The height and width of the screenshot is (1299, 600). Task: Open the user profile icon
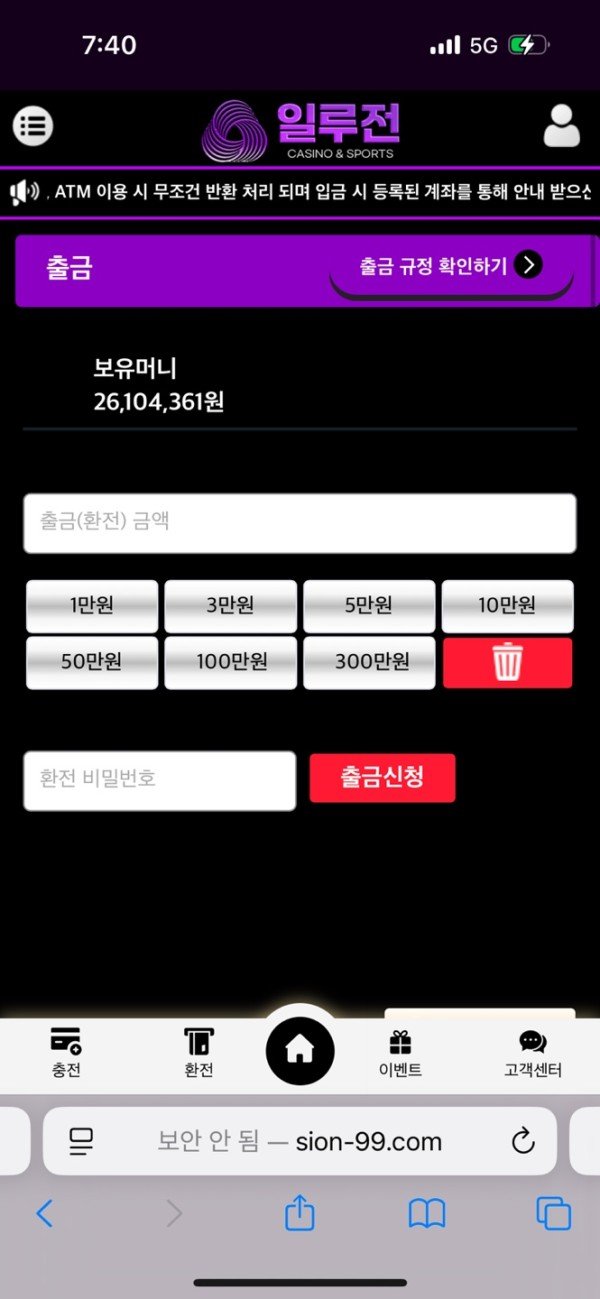pyautogui.click(x=561, y=126)
